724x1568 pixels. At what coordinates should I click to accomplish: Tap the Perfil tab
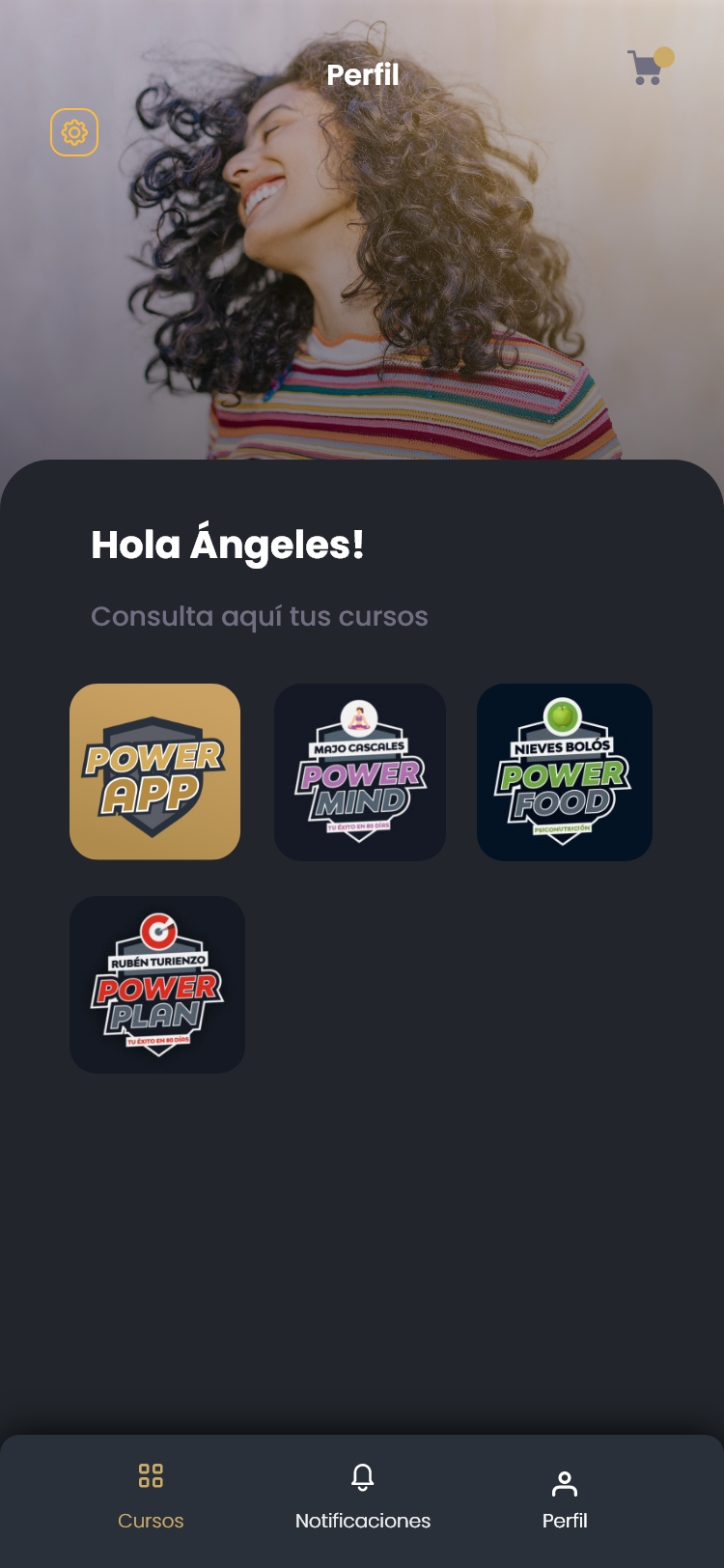point(565,1498)
